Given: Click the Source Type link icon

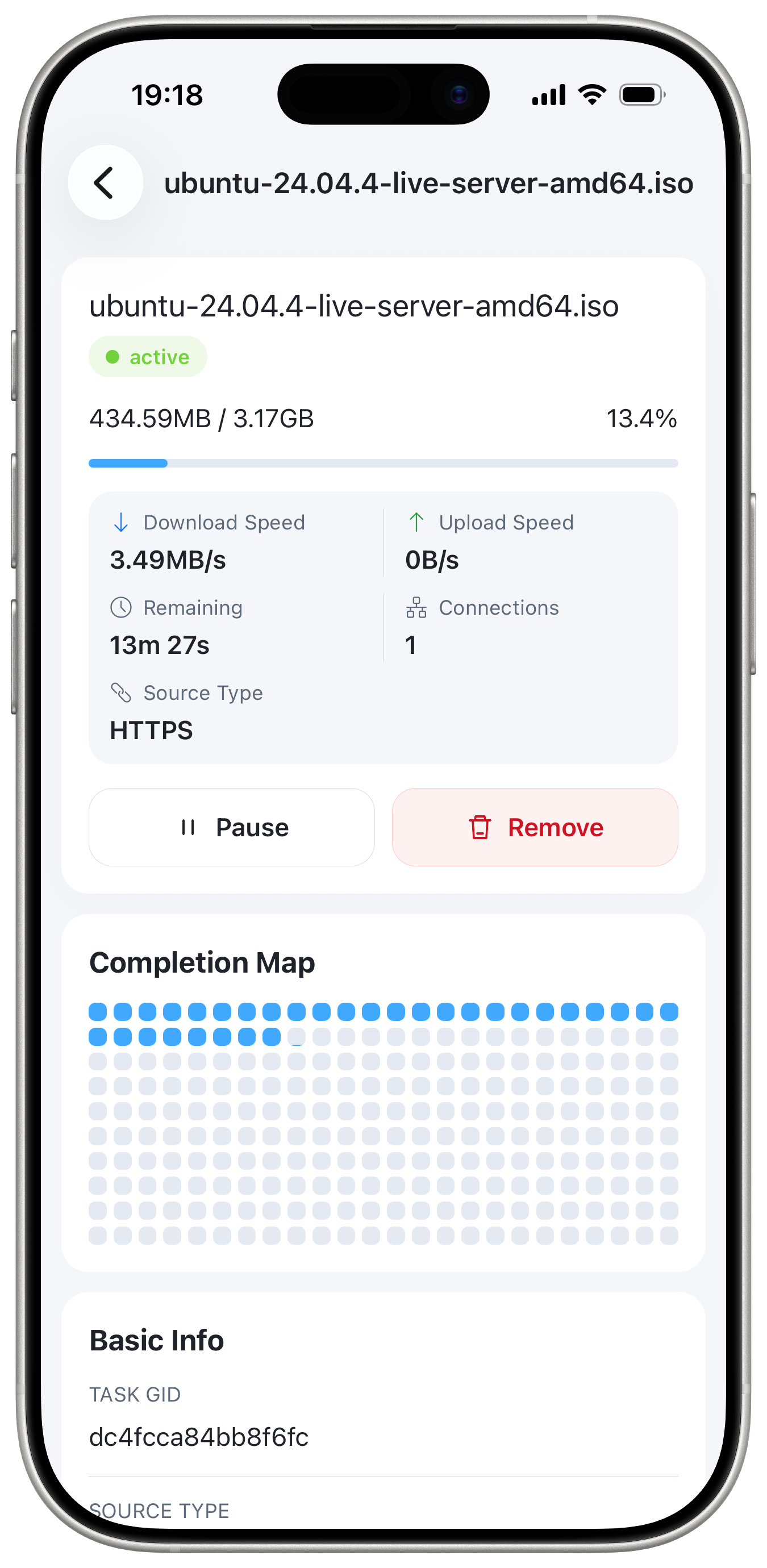Looking at the screenshot, I should [x=120, y=692].
